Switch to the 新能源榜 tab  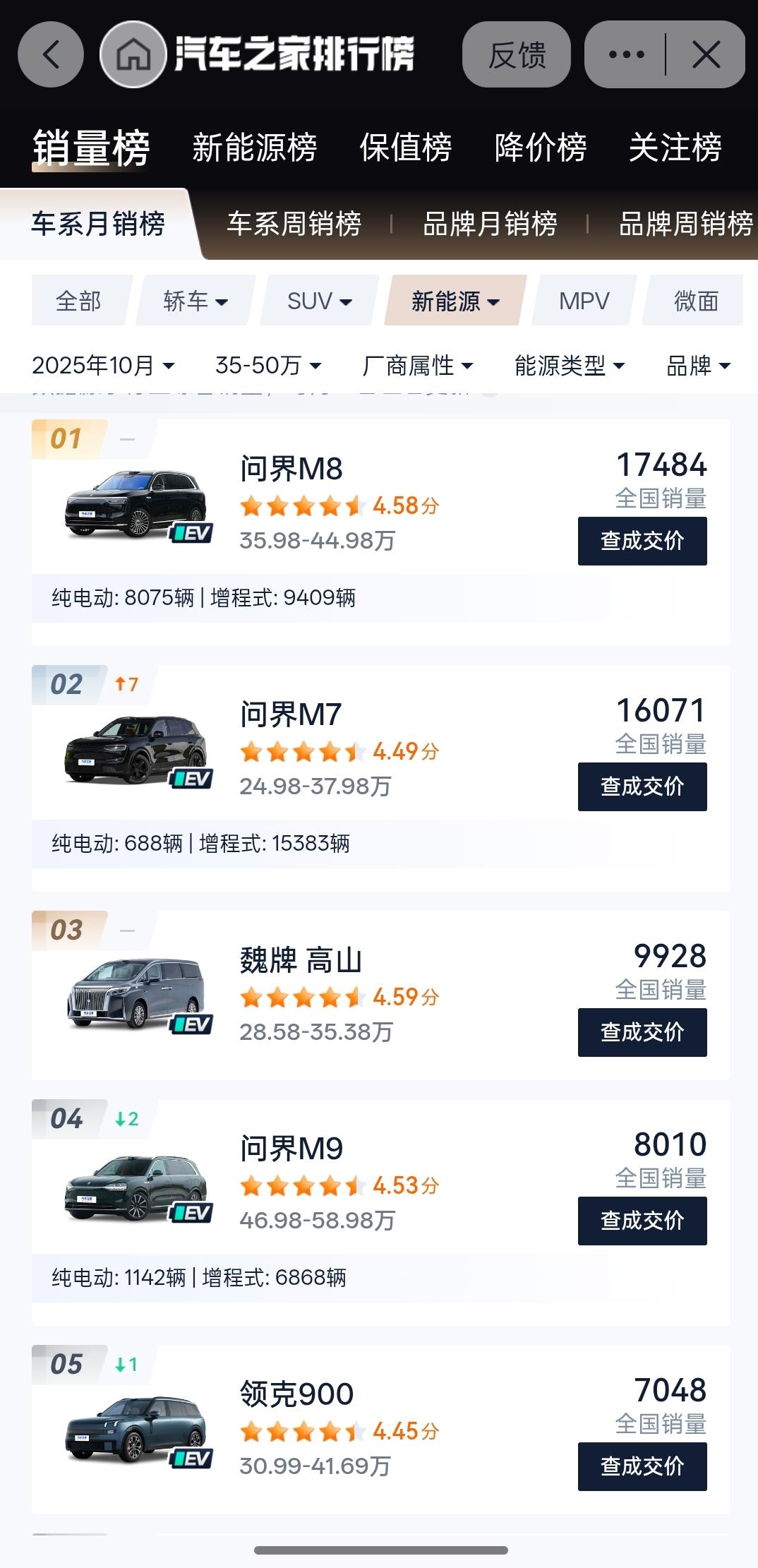tap(254, 146)
